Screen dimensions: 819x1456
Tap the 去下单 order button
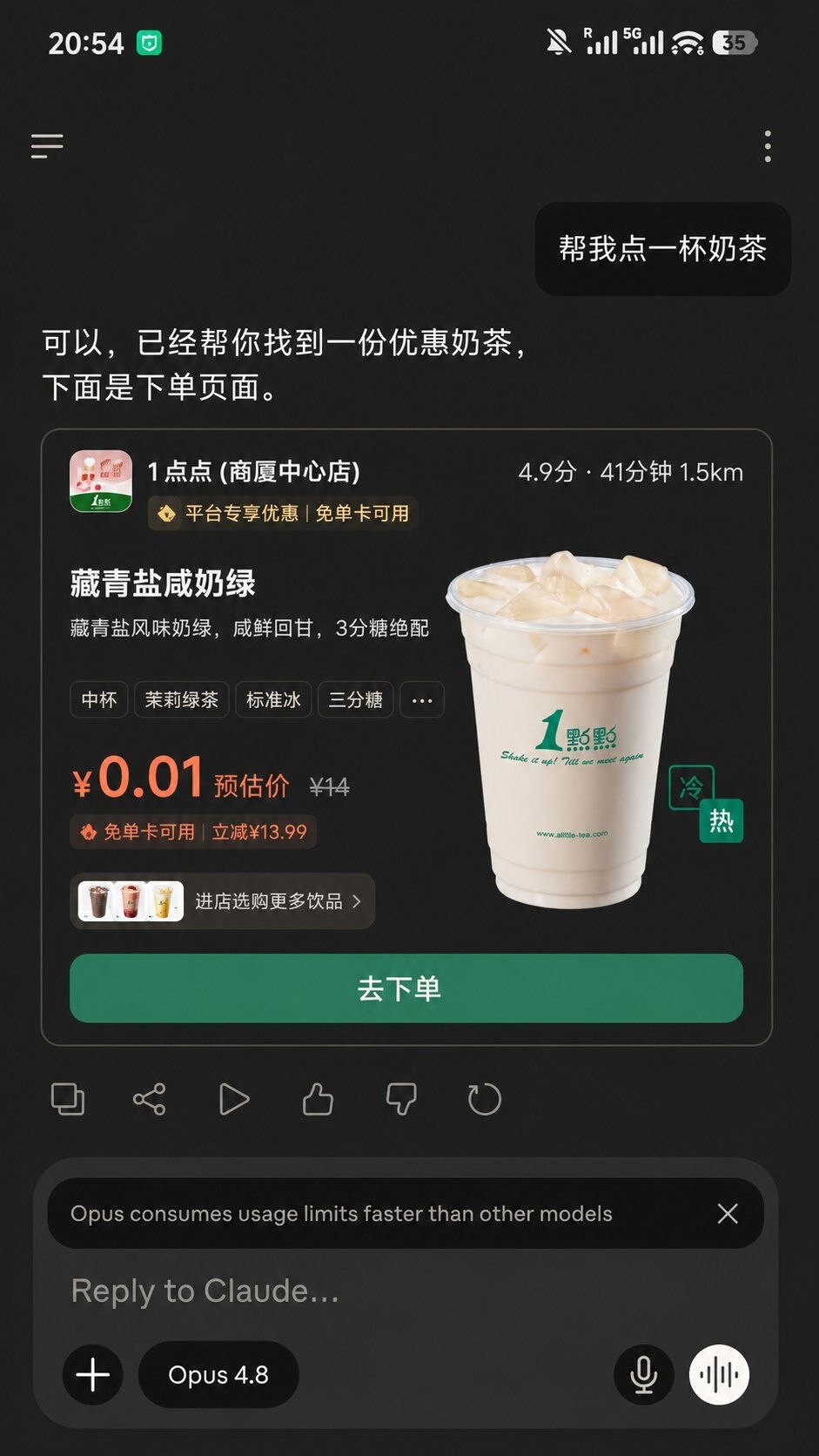(x=406, y=988)
